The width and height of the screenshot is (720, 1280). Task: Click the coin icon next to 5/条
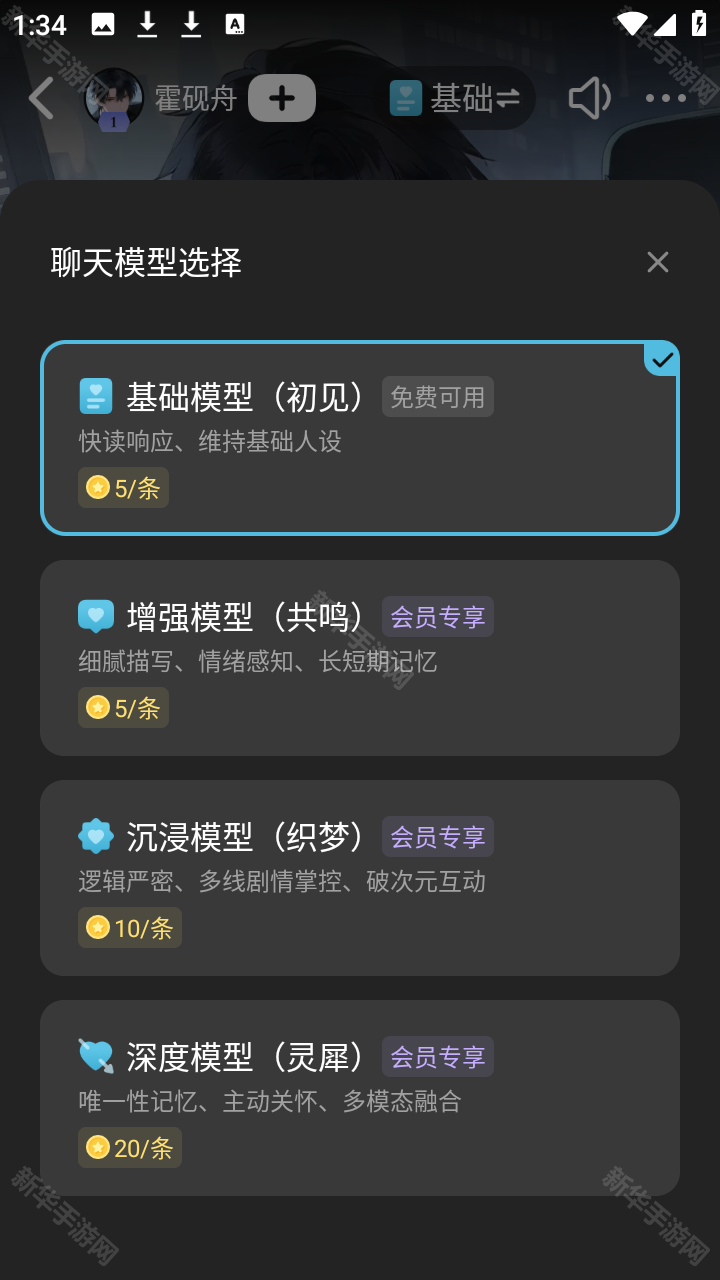point(97,487)
